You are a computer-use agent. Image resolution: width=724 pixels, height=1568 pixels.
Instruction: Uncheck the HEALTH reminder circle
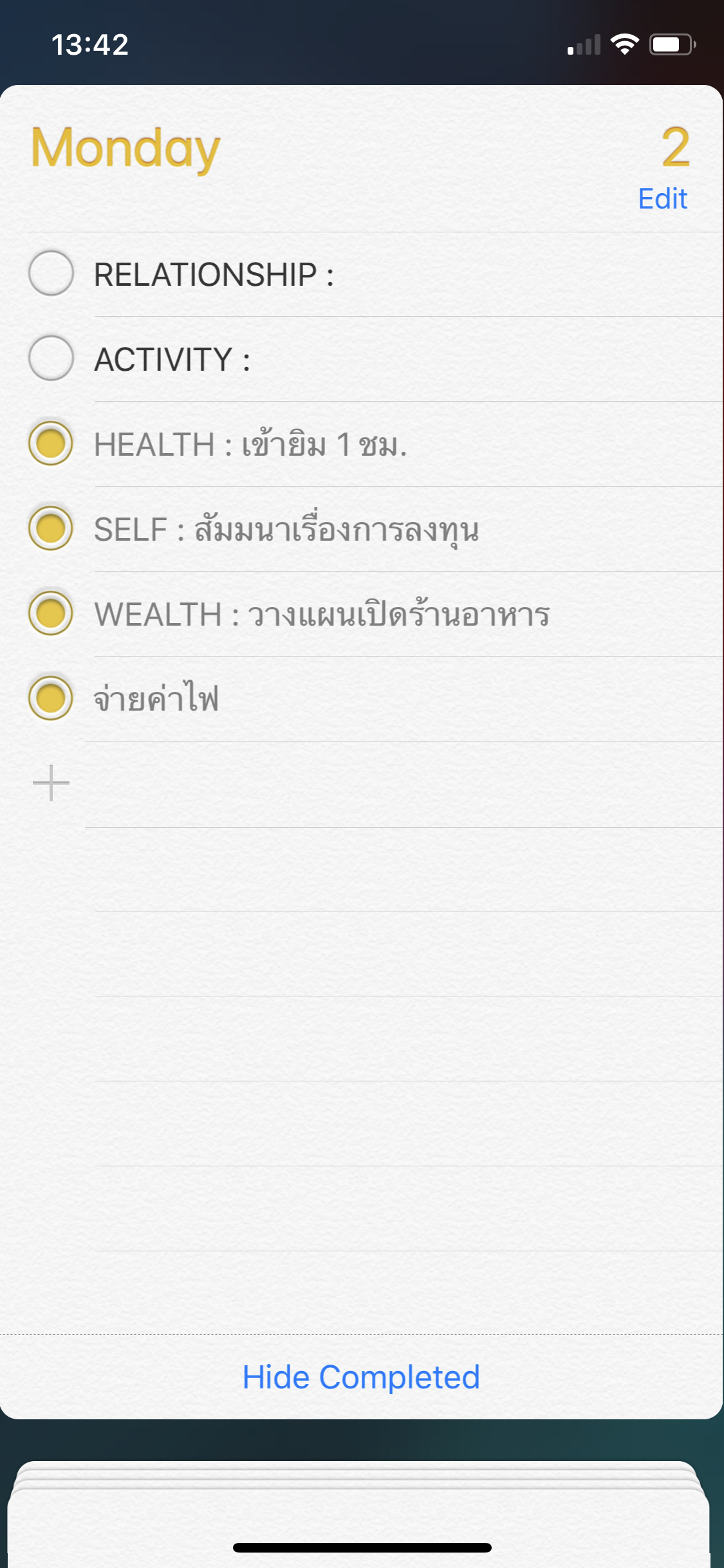(x=51, y=443)
